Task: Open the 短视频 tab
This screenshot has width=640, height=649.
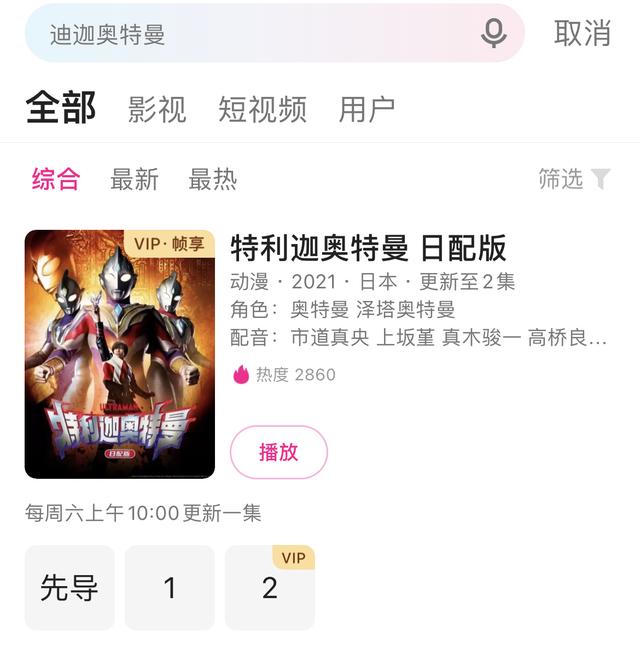Action: point(262,109)
